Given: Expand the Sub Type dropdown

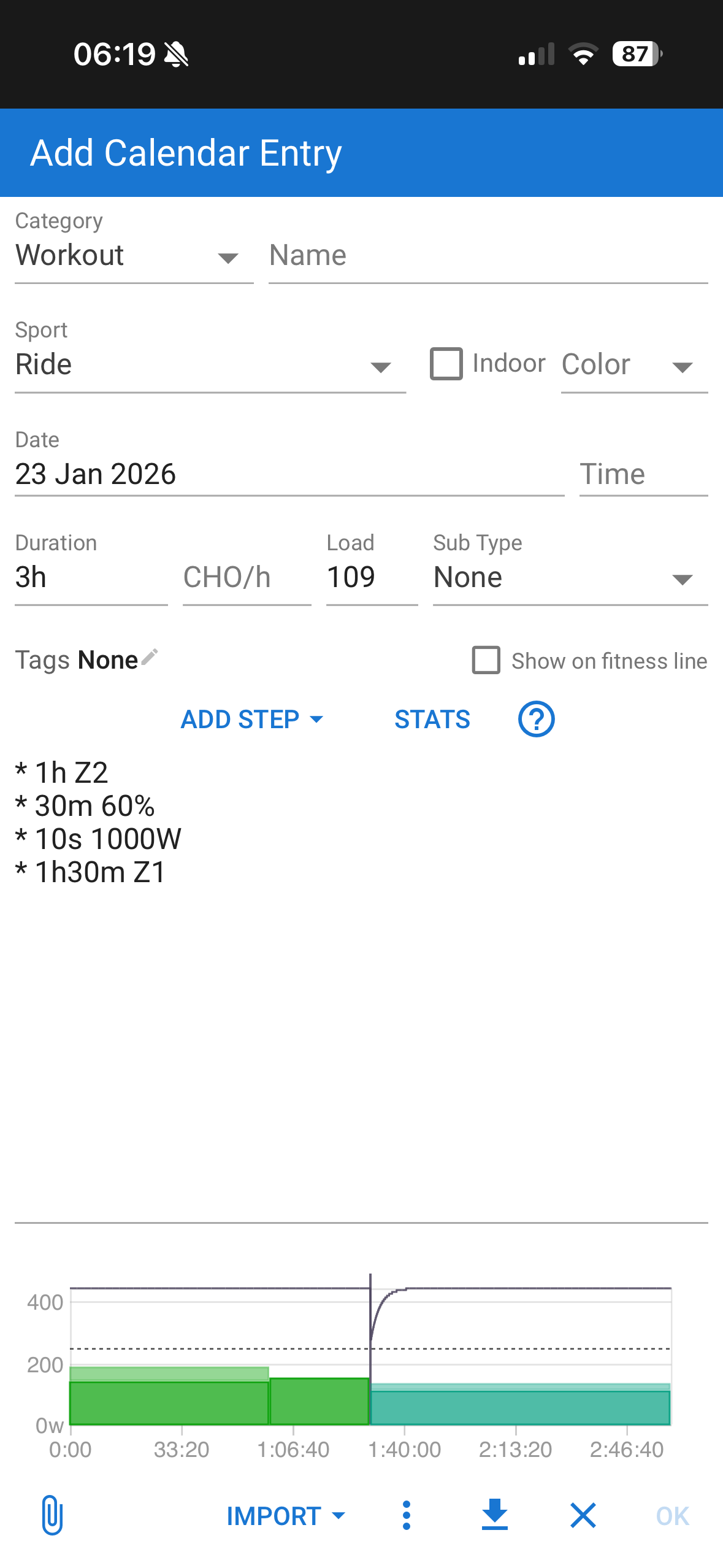Looking at the screenshot, I should click(570, 577).
